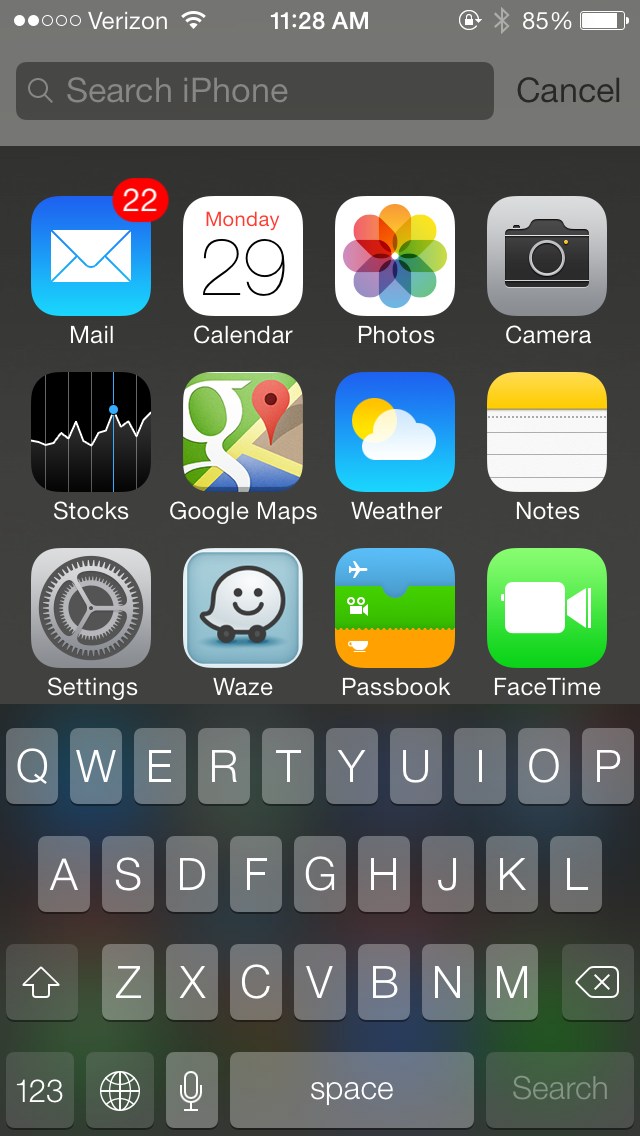Cancel the Spotlight search

(x=568, y=91)
